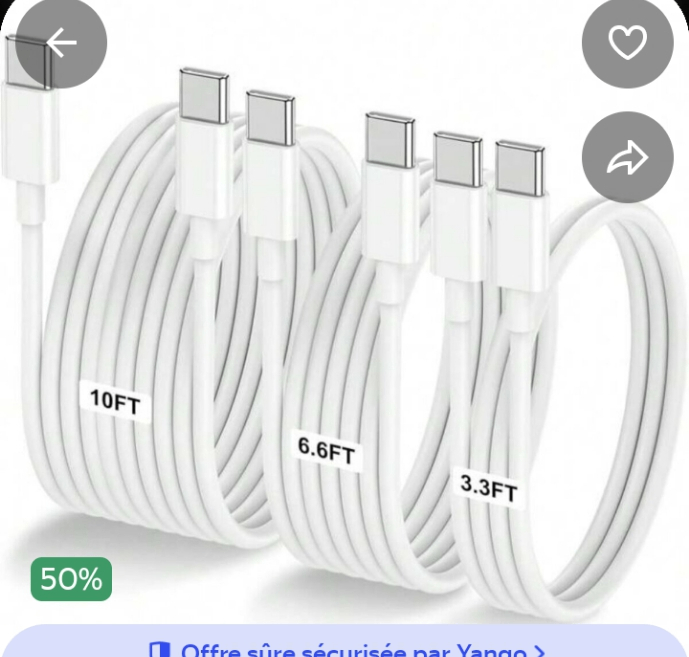Add this product to favorites
This screenshot has width=689, height=657.
point(627,43)
